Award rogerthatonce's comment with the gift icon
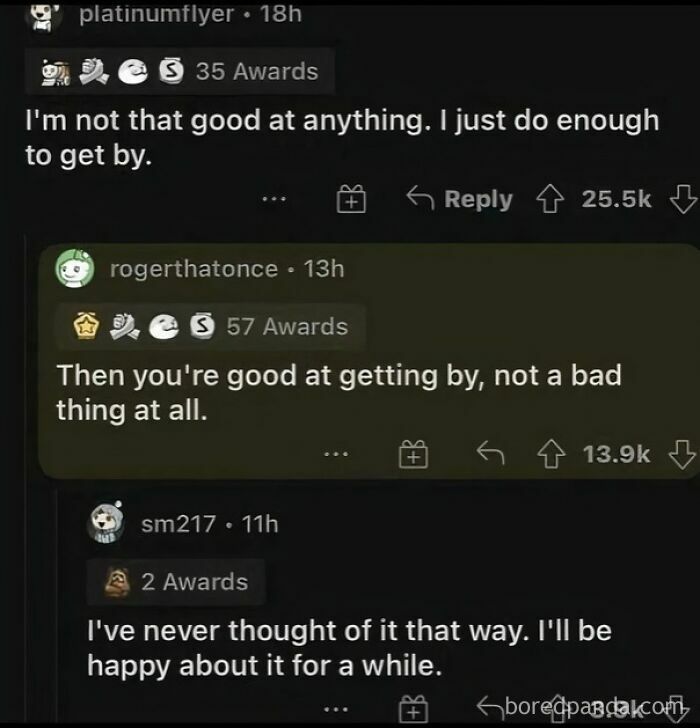The image size is (700, 728). [411, 455]
